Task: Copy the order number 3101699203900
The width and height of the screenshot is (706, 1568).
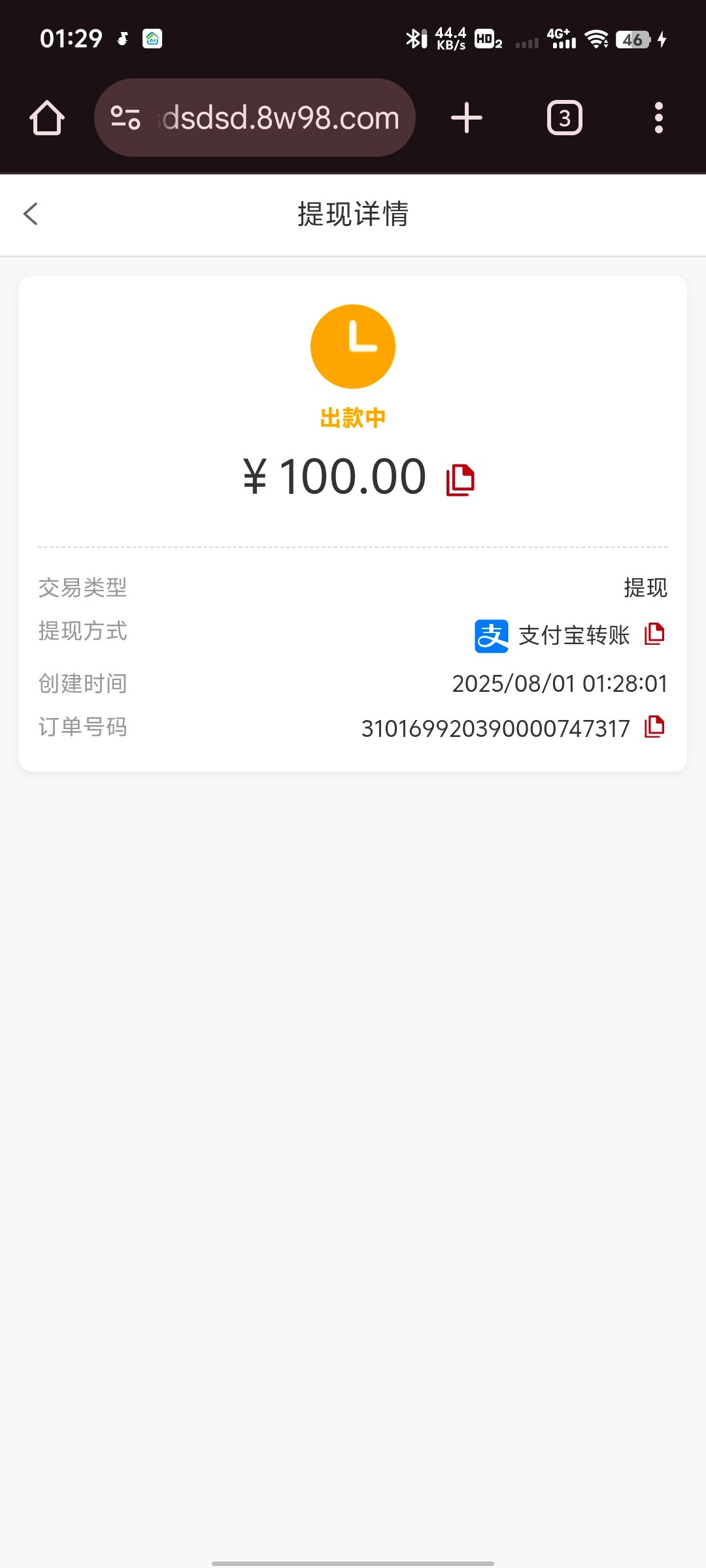Action: 654,727
